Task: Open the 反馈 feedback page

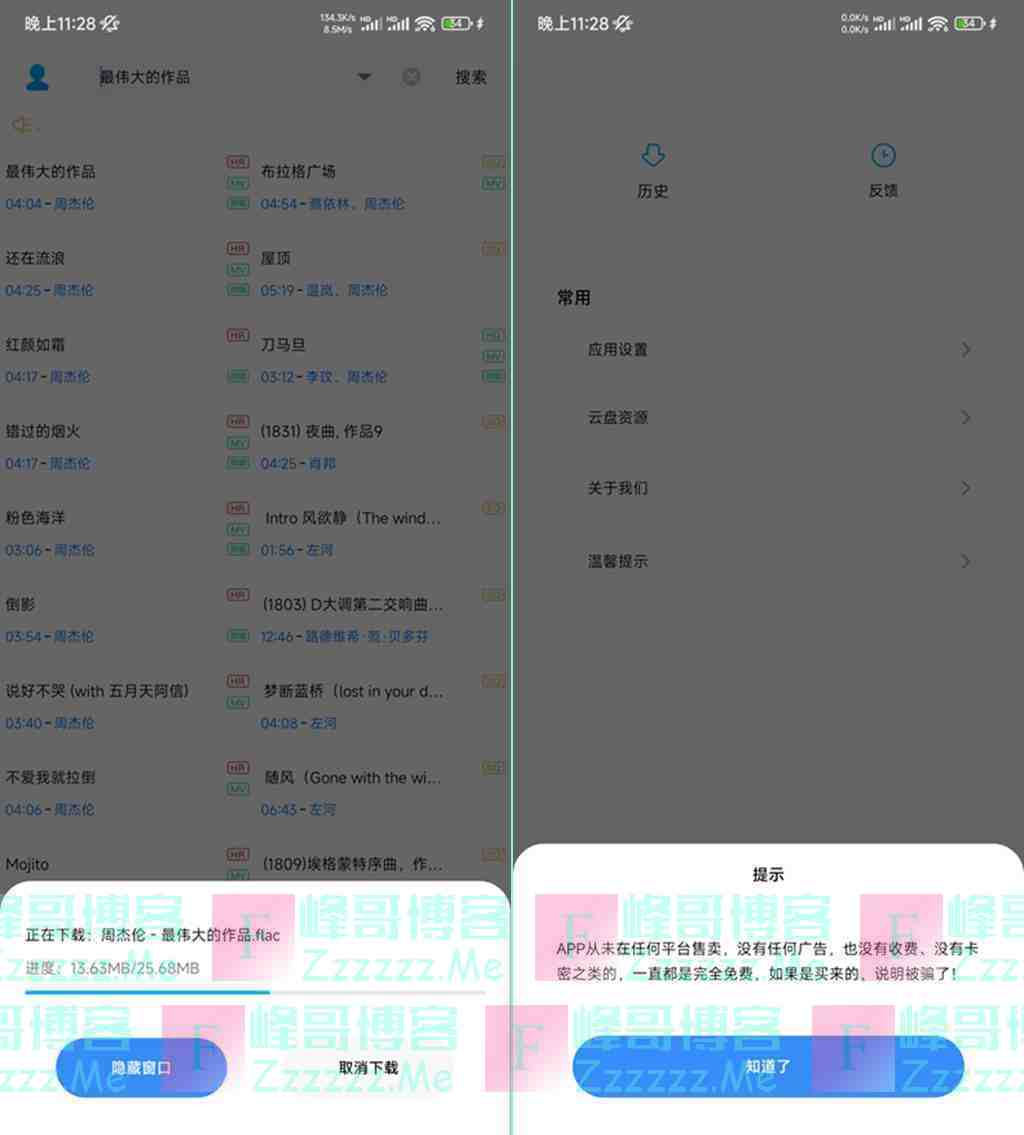Action: (883, 170)
